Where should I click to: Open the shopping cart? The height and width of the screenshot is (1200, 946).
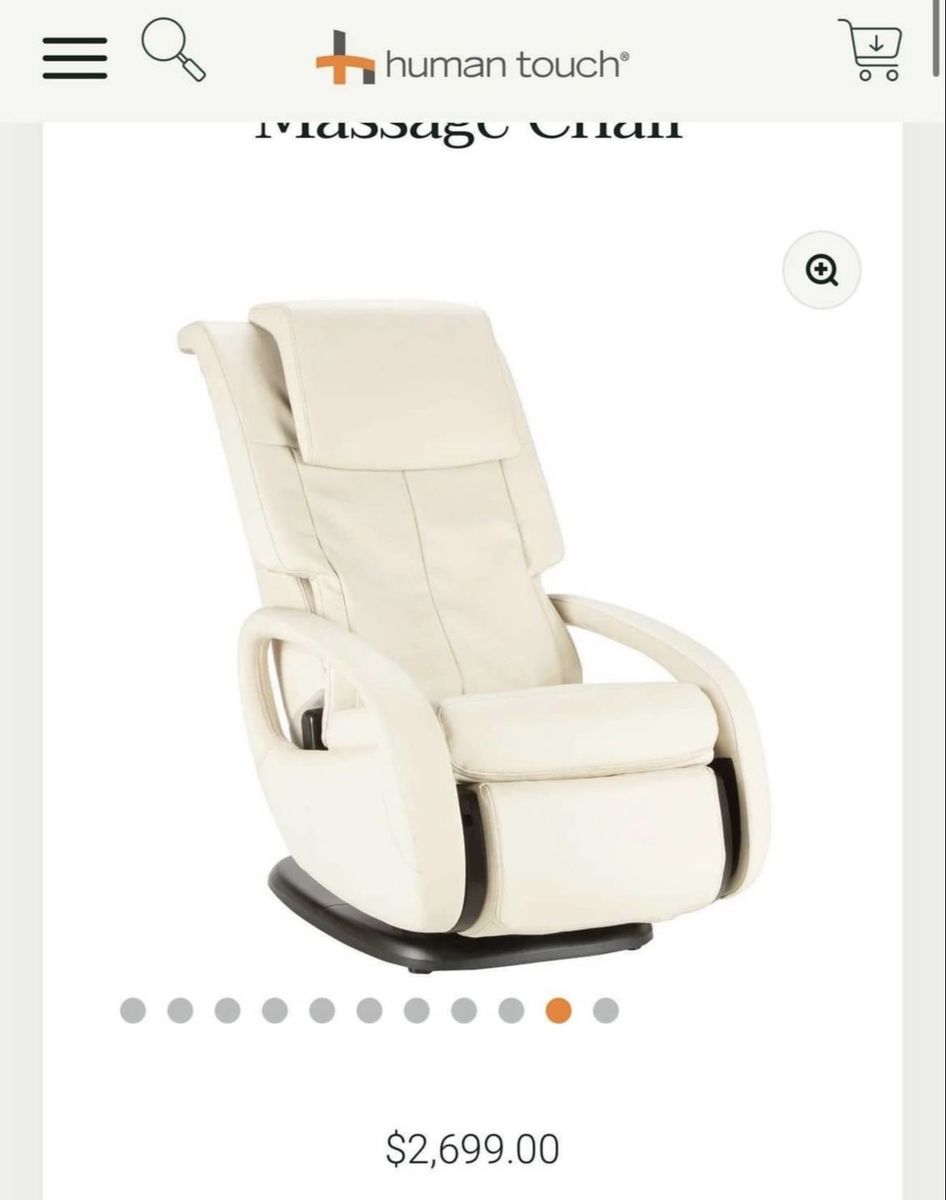coord(873,50)
